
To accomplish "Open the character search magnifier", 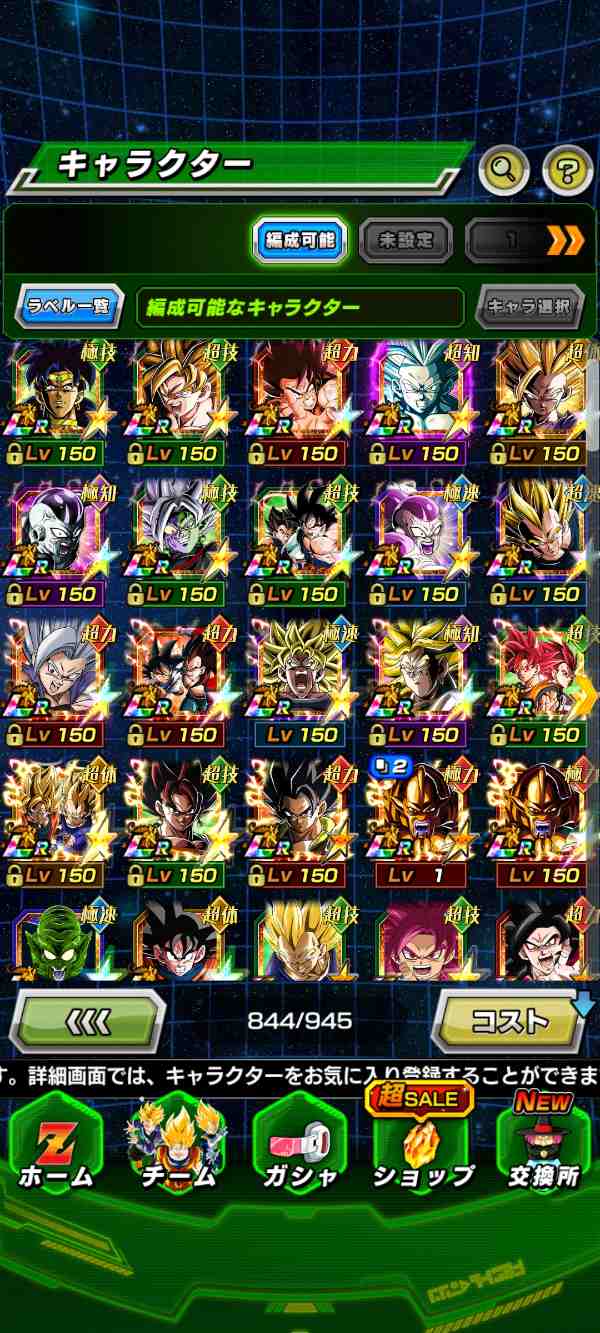I will (x=503, y=172).
